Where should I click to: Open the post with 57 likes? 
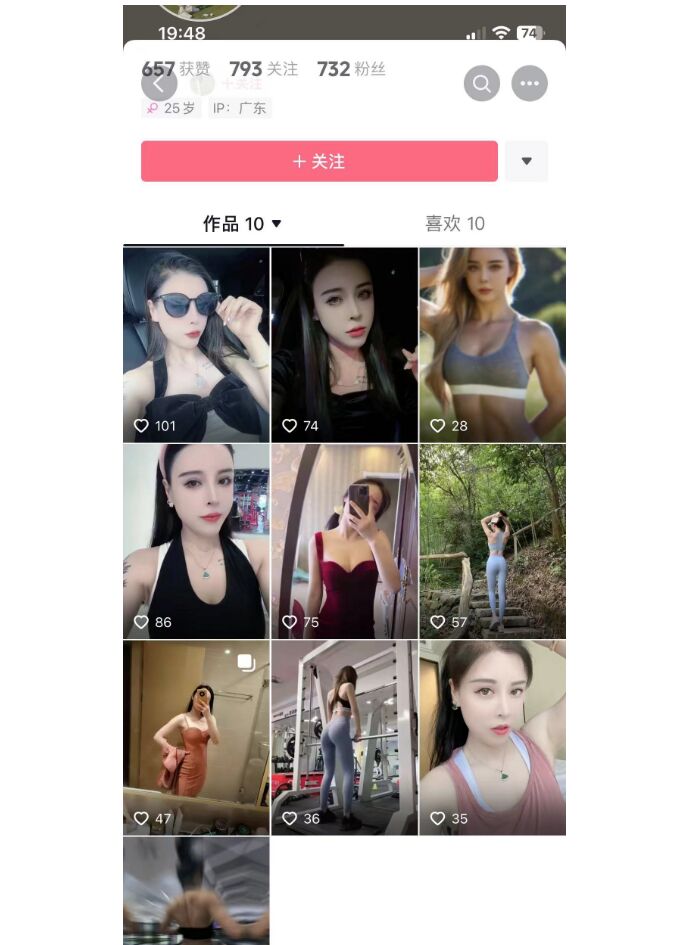(x=492, y=541)
